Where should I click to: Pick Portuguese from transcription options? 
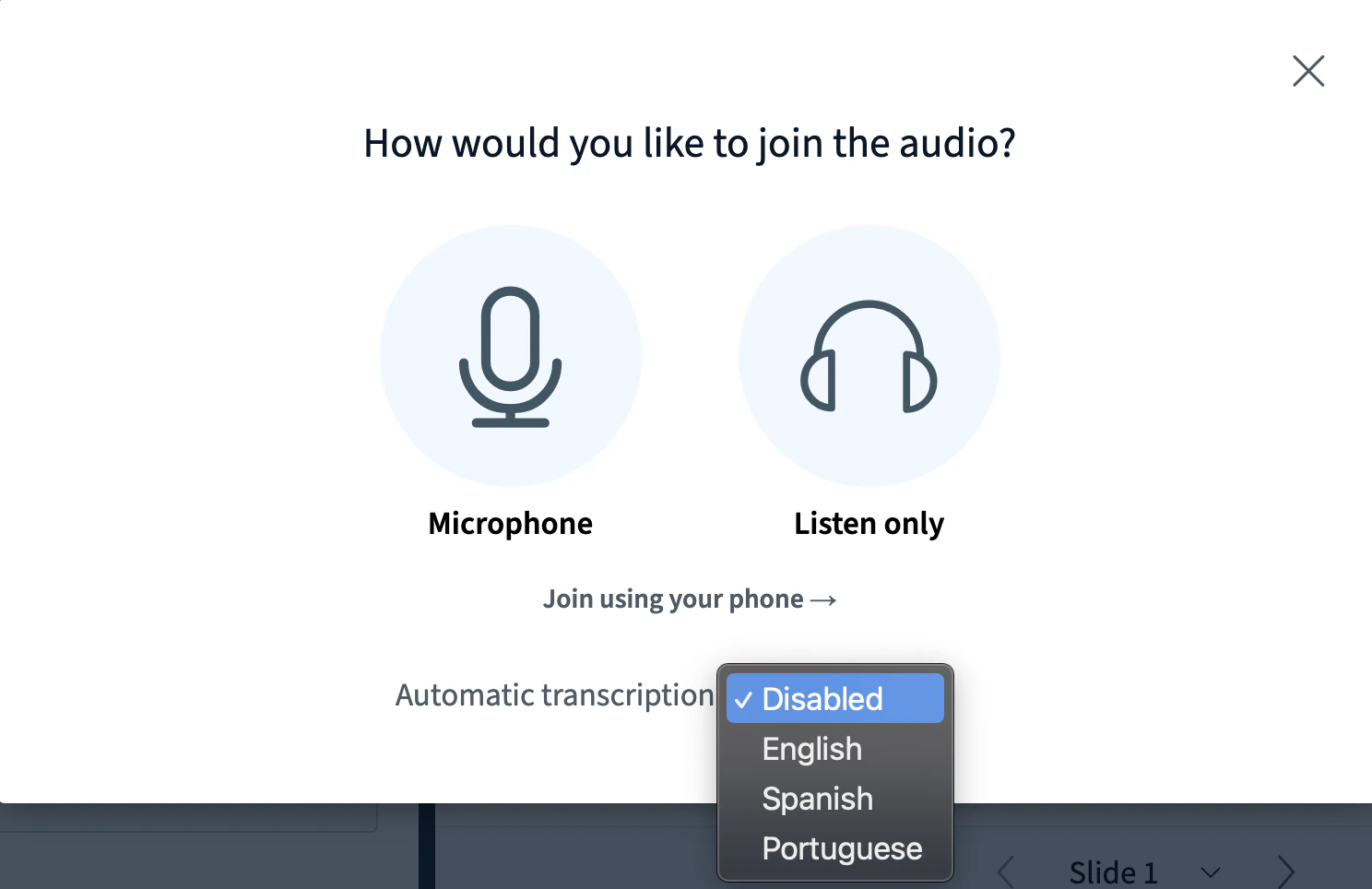click(x=841, y=848)
